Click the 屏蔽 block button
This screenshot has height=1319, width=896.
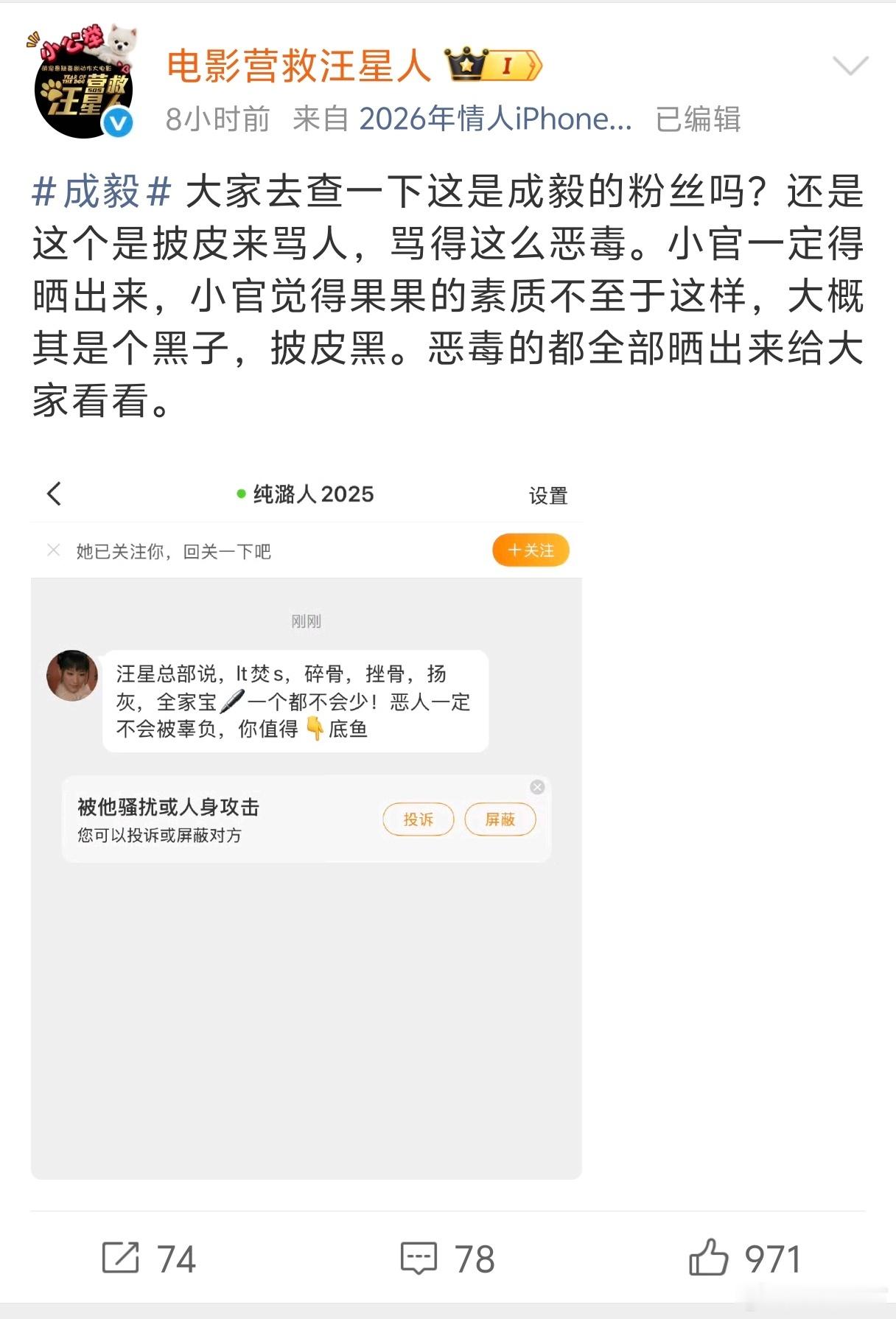pos(500,819)
